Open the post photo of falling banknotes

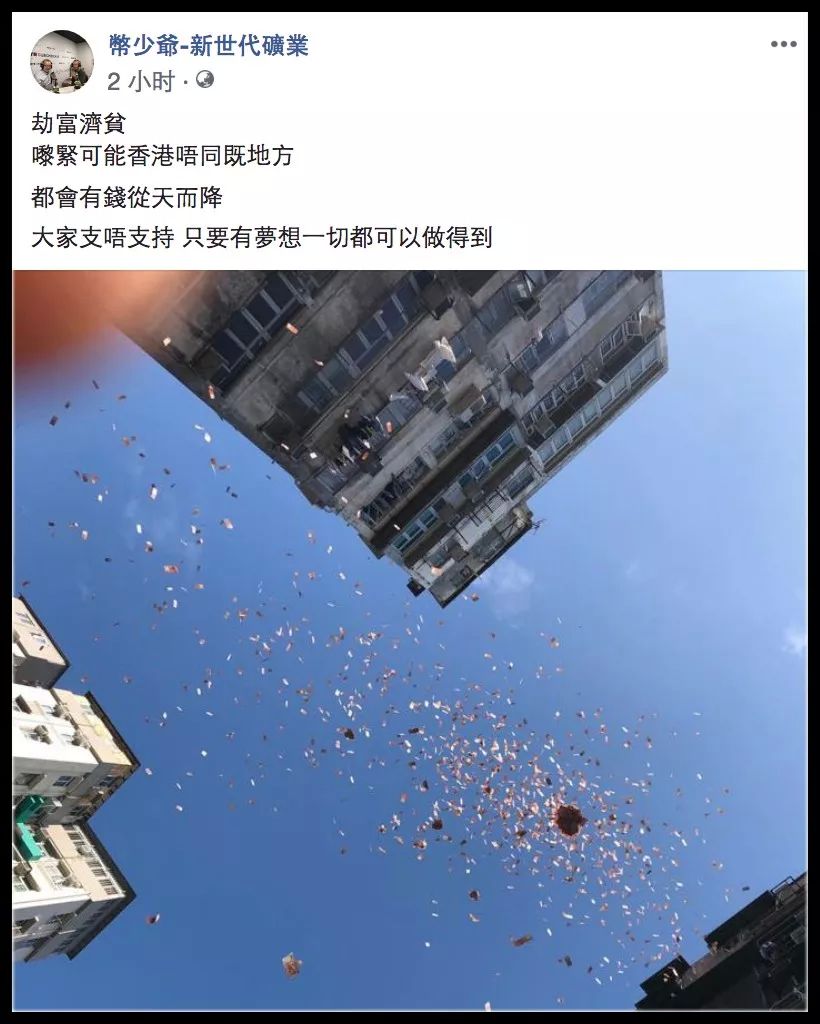click(410, 640)
